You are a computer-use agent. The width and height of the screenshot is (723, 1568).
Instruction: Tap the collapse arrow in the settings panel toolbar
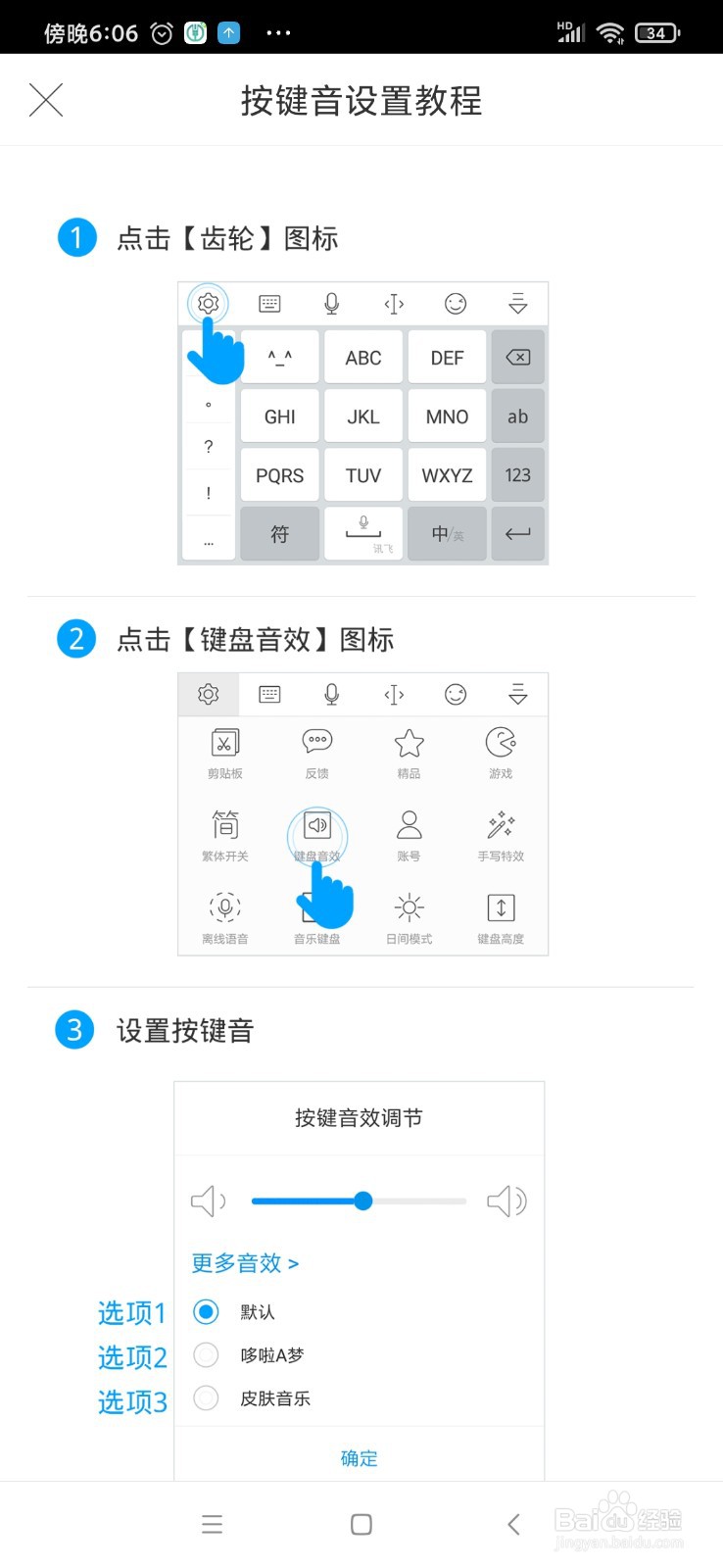517,695
